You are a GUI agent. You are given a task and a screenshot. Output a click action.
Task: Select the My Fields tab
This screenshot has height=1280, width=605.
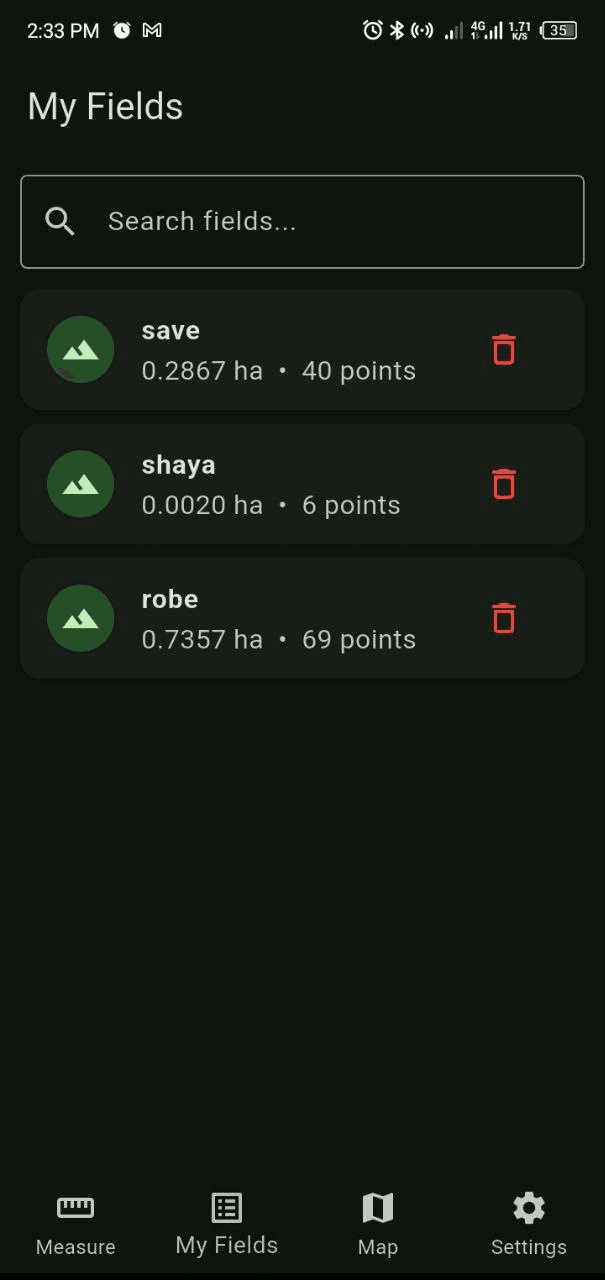[x=227, y=1225]
